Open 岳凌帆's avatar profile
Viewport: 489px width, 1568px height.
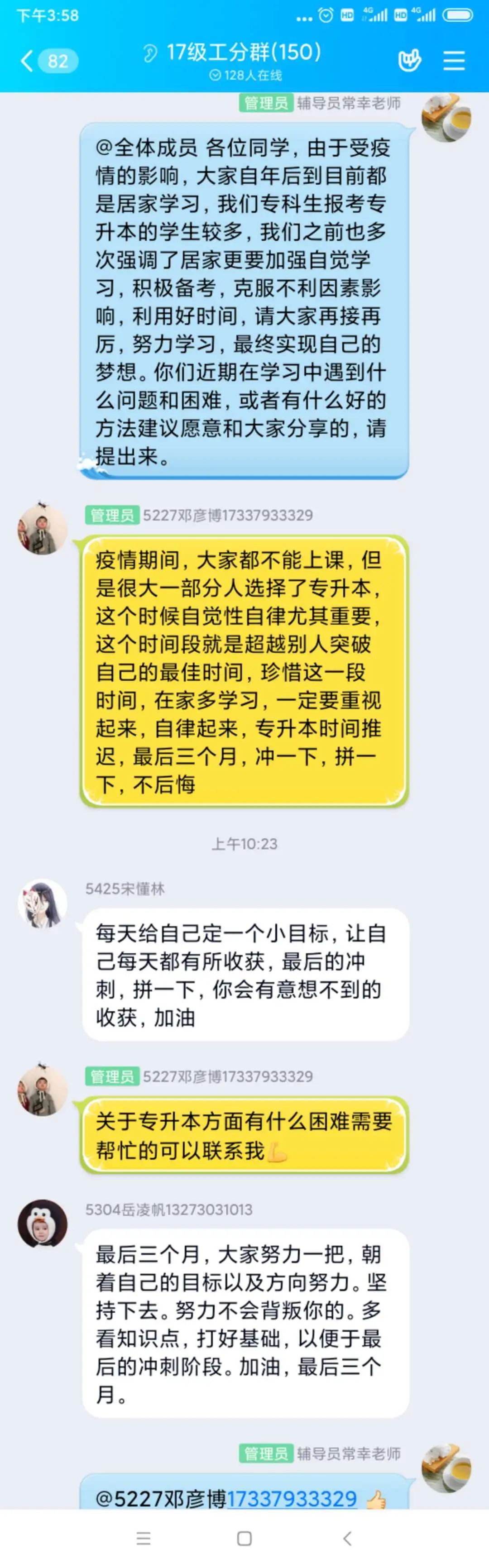[42, 1224]
